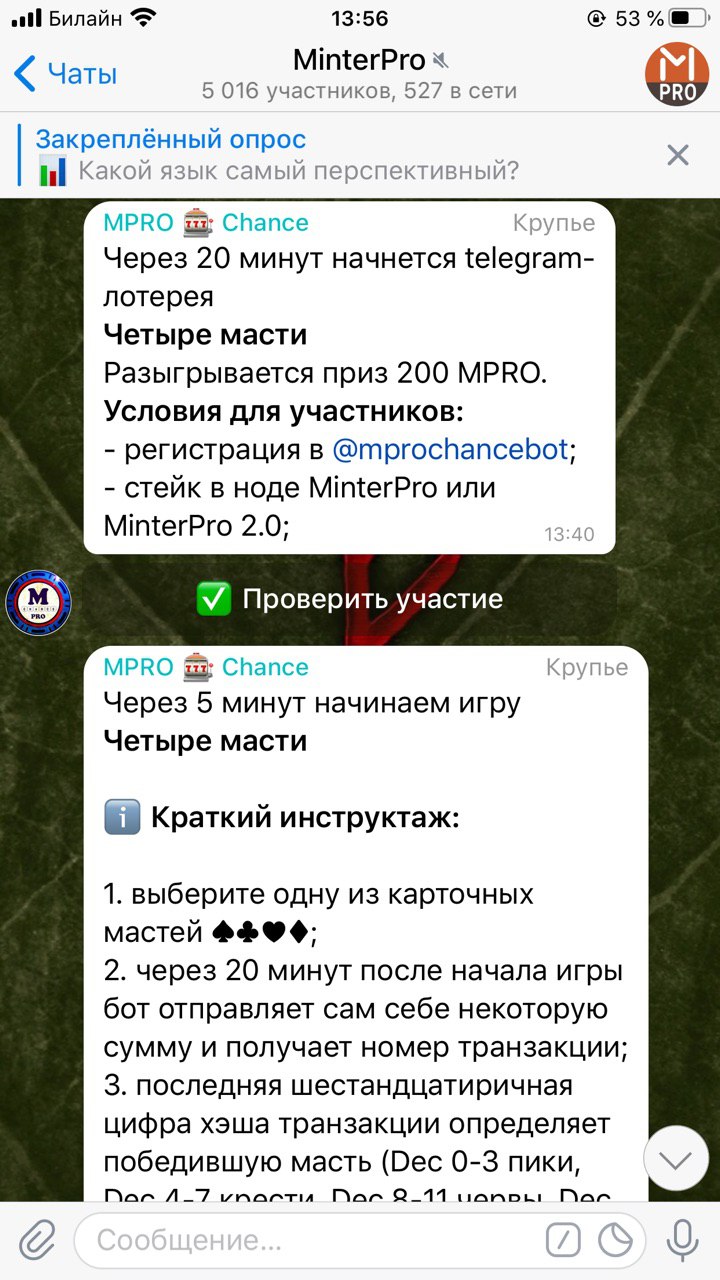Jump to latest messages arrow
Screen dimensions: 720x1280
(676, 1160)
